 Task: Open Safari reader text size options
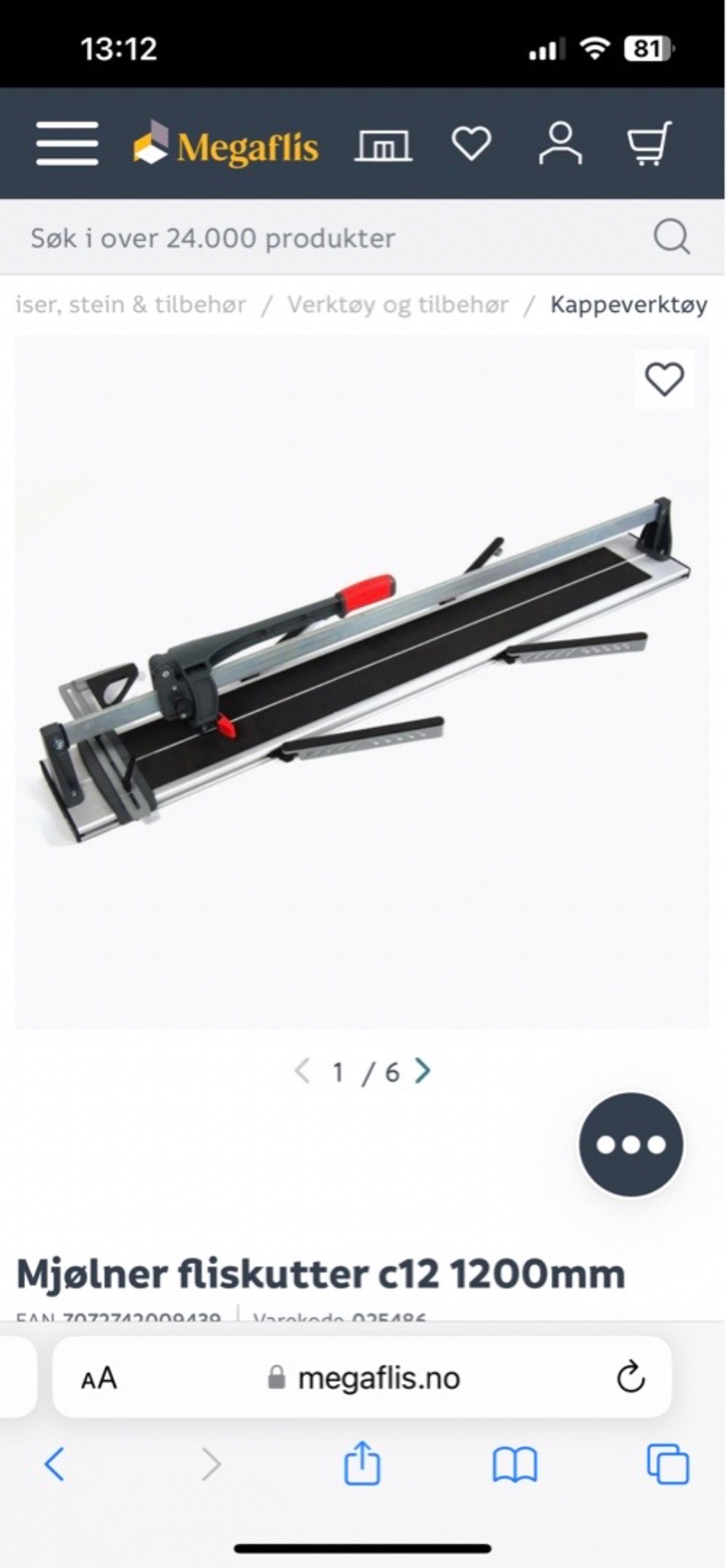point(99,1378)
